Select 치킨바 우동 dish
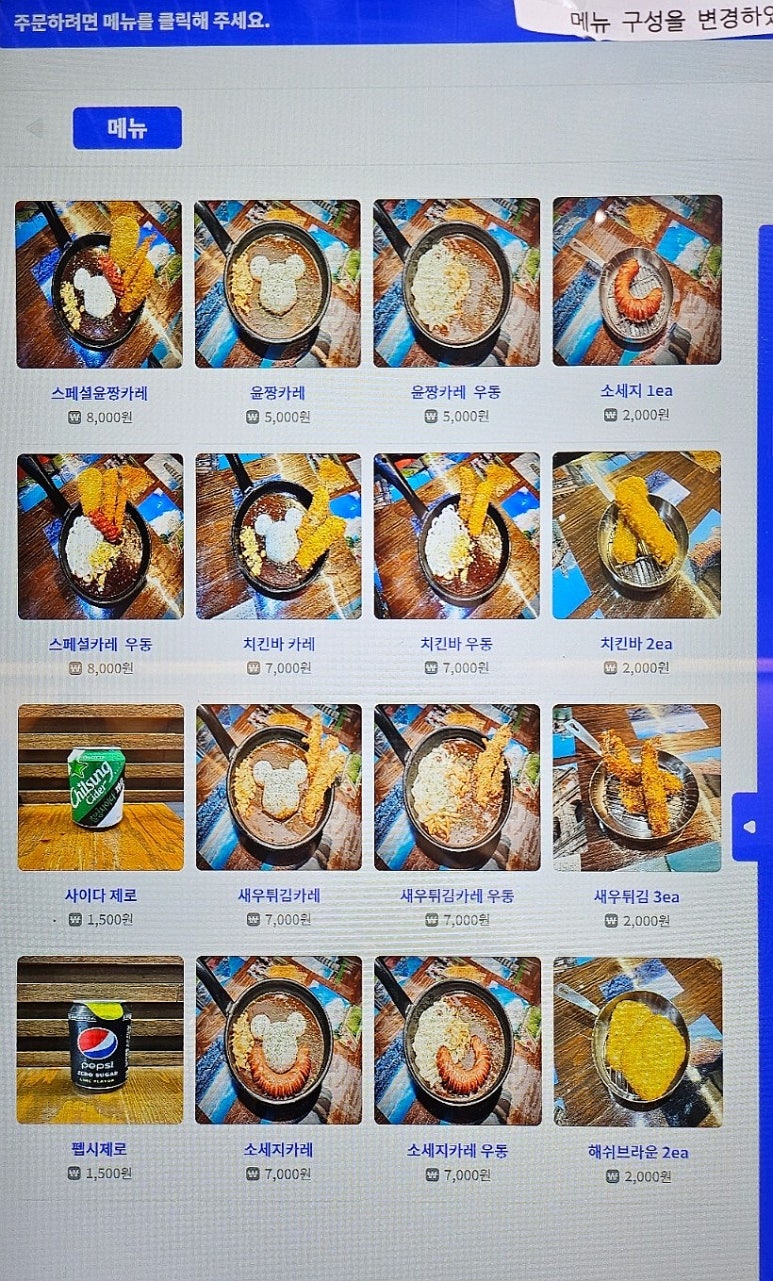773x1281 pixels. click(x=456, y=537)
